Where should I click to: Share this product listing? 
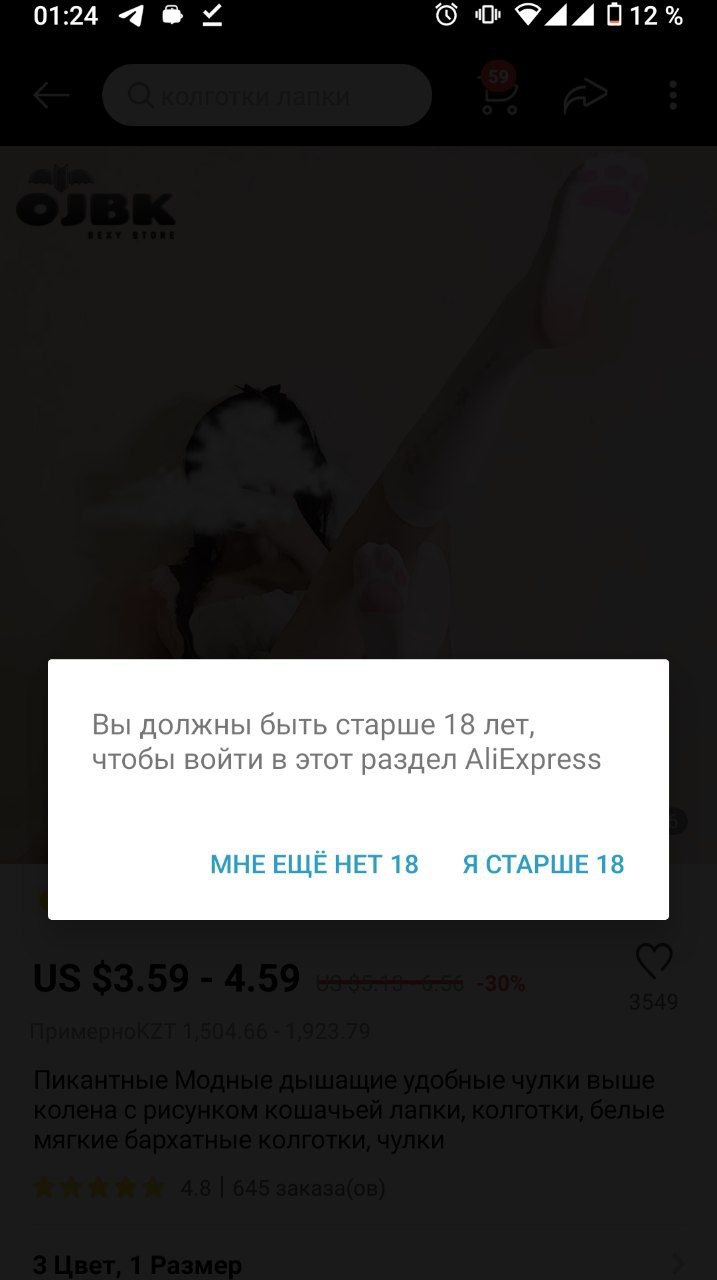(x=586, y=96)
